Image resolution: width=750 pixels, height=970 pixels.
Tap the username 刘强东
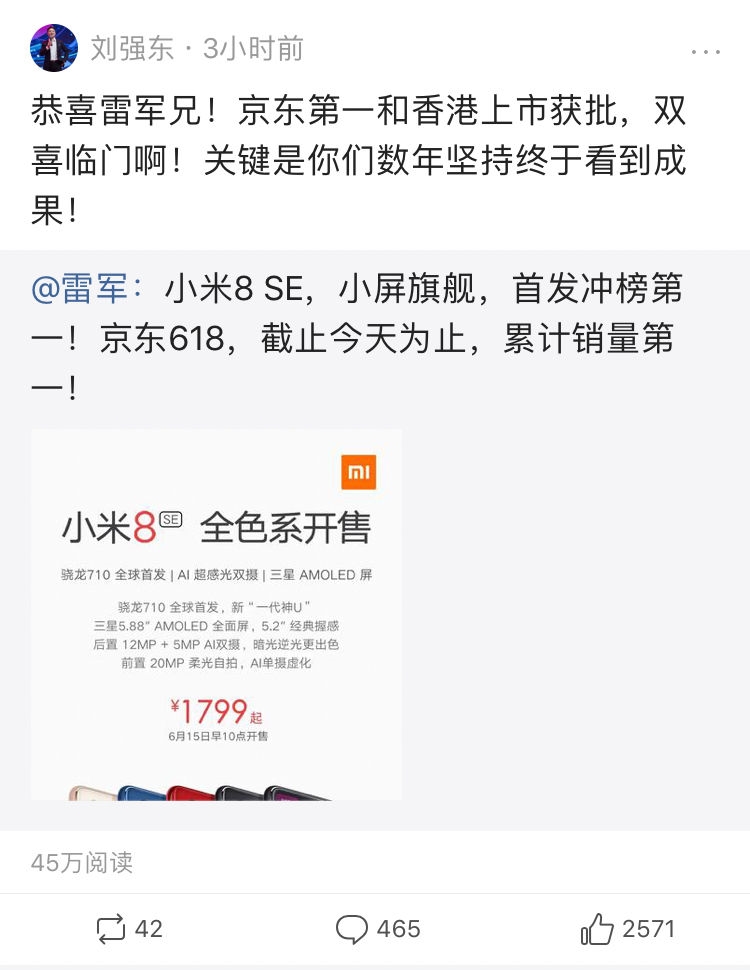[132, 48]
